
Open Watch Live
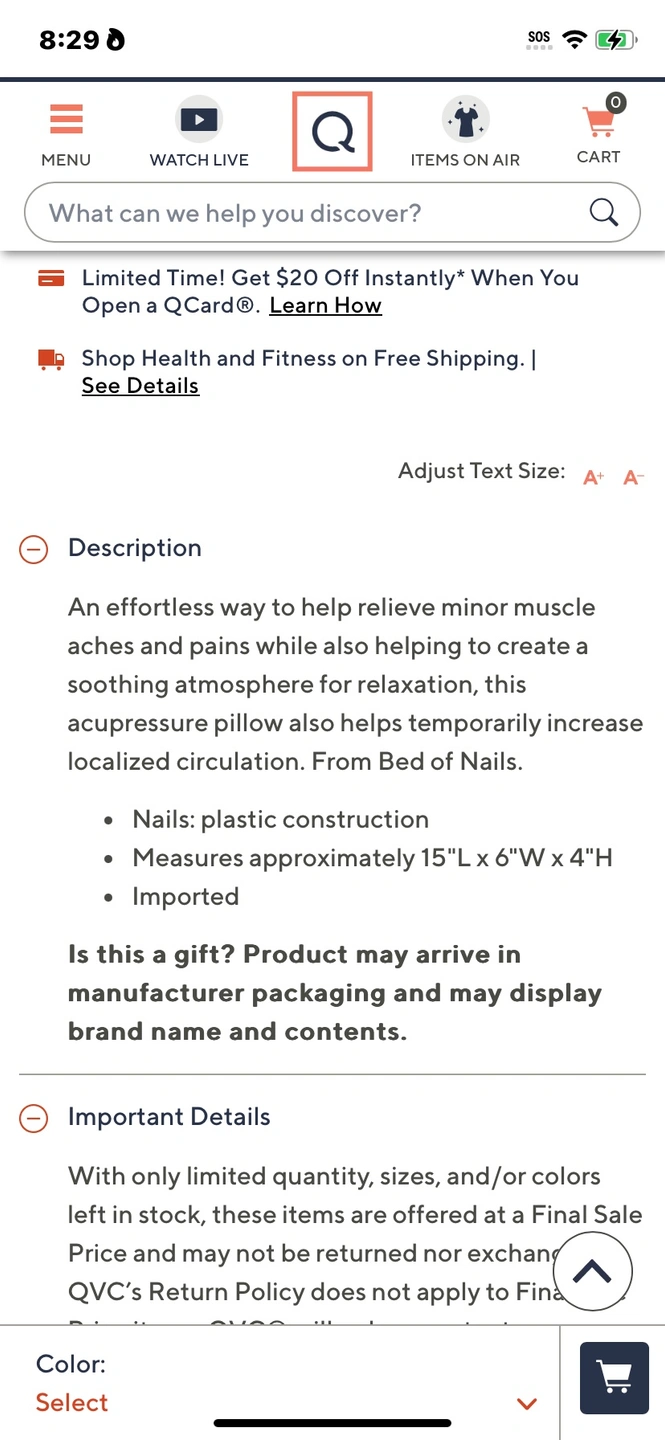[199, 133]
